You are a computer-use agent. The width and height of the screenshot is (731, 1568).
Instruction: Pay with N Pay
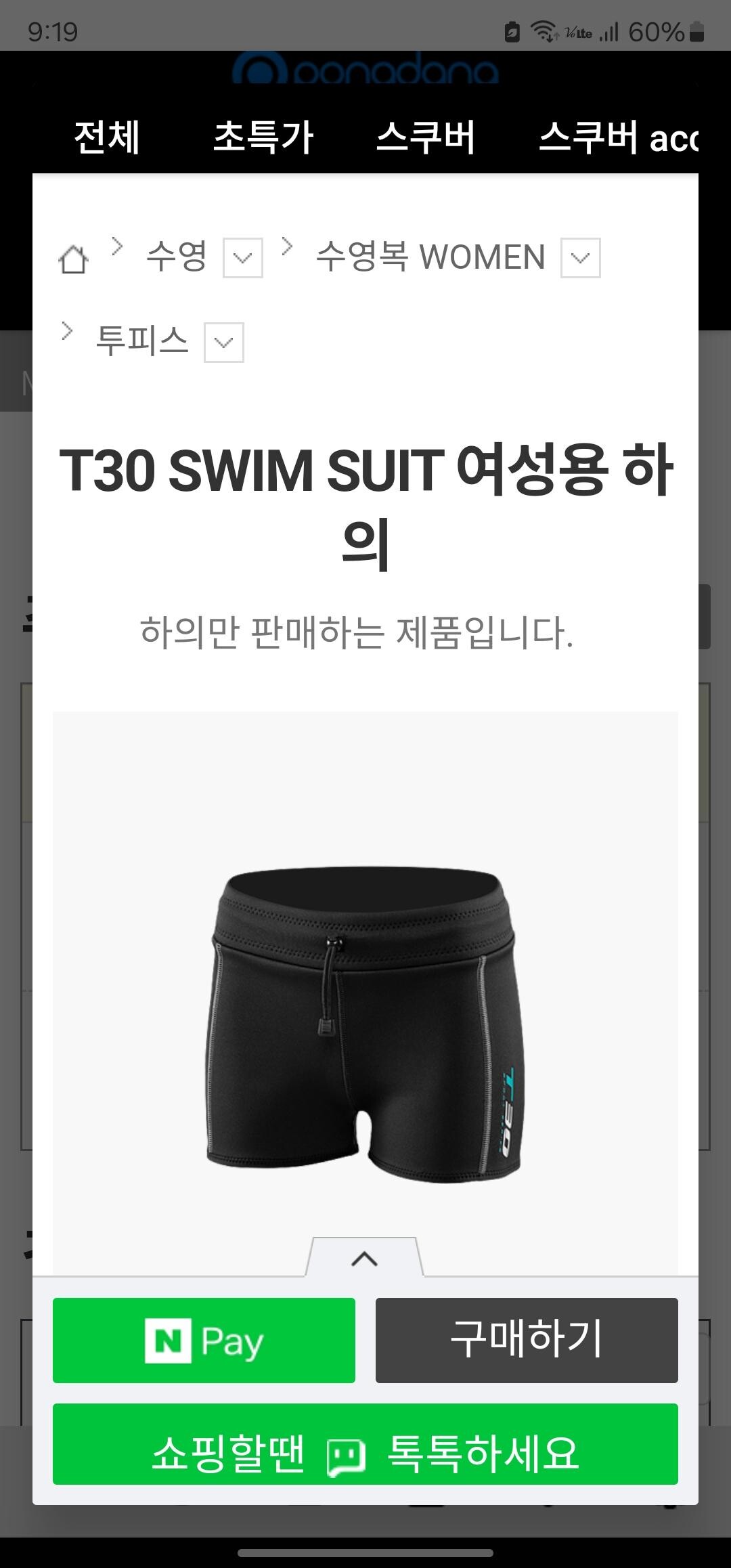pos(204,1340)
